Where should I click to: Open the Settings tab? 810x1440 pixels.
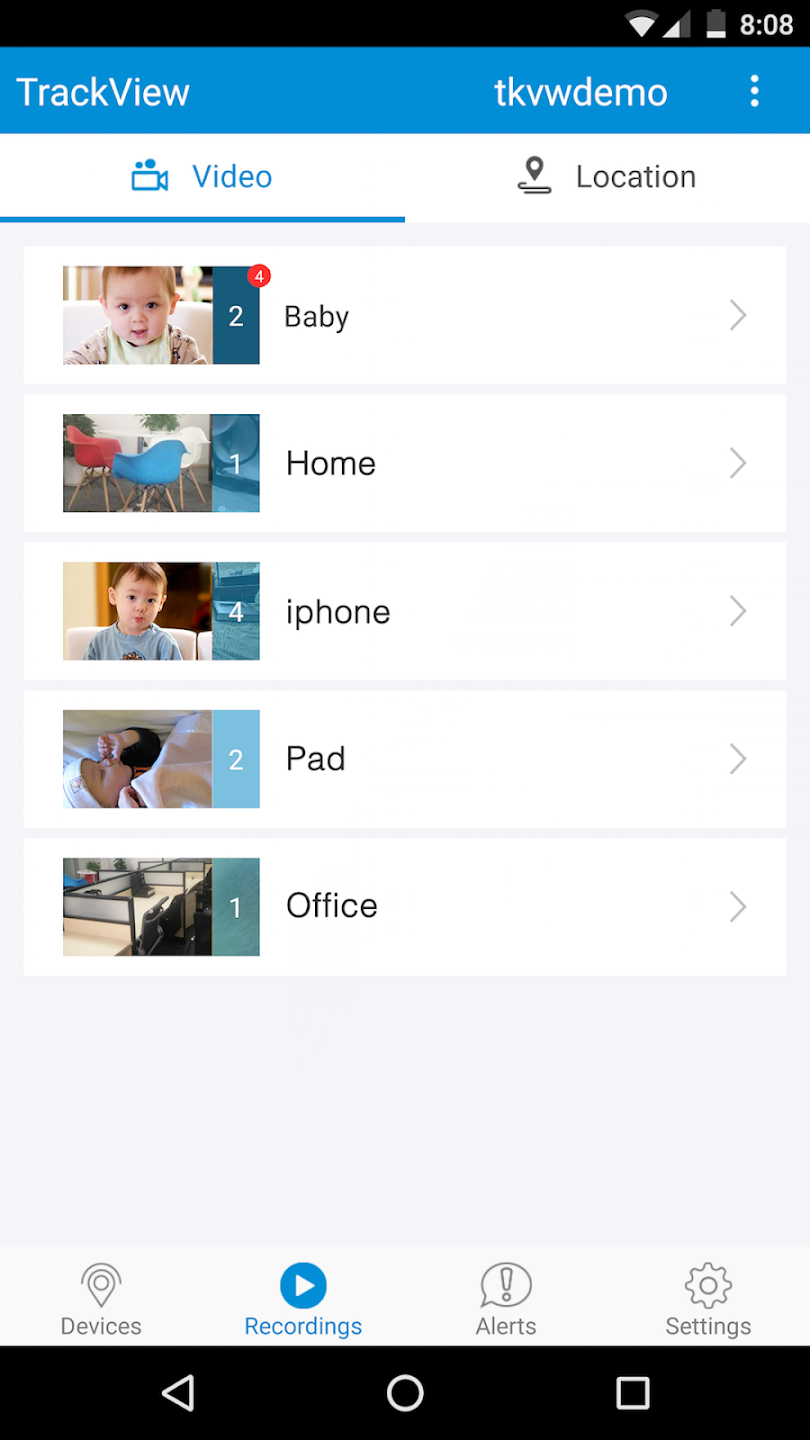coord(708,1298)
